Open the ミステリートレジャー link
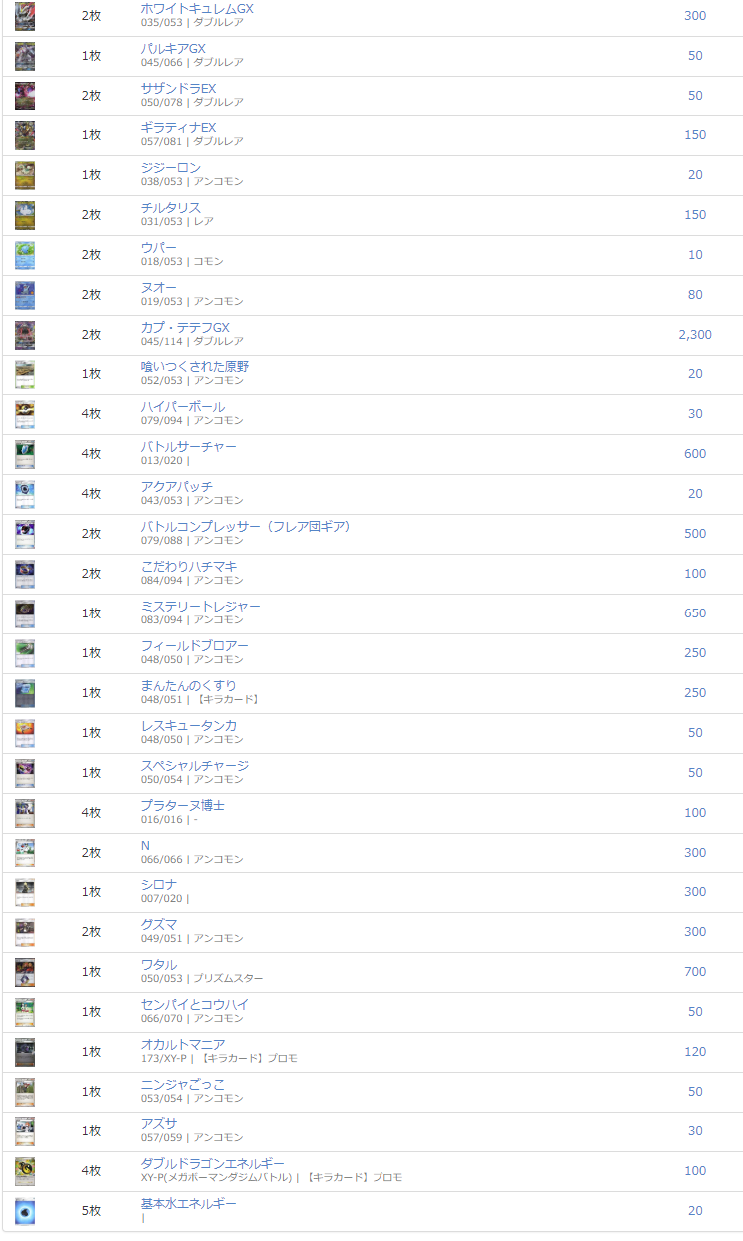Image resolution: width=743 pixels, height=1241 pixels. point(201,607)
